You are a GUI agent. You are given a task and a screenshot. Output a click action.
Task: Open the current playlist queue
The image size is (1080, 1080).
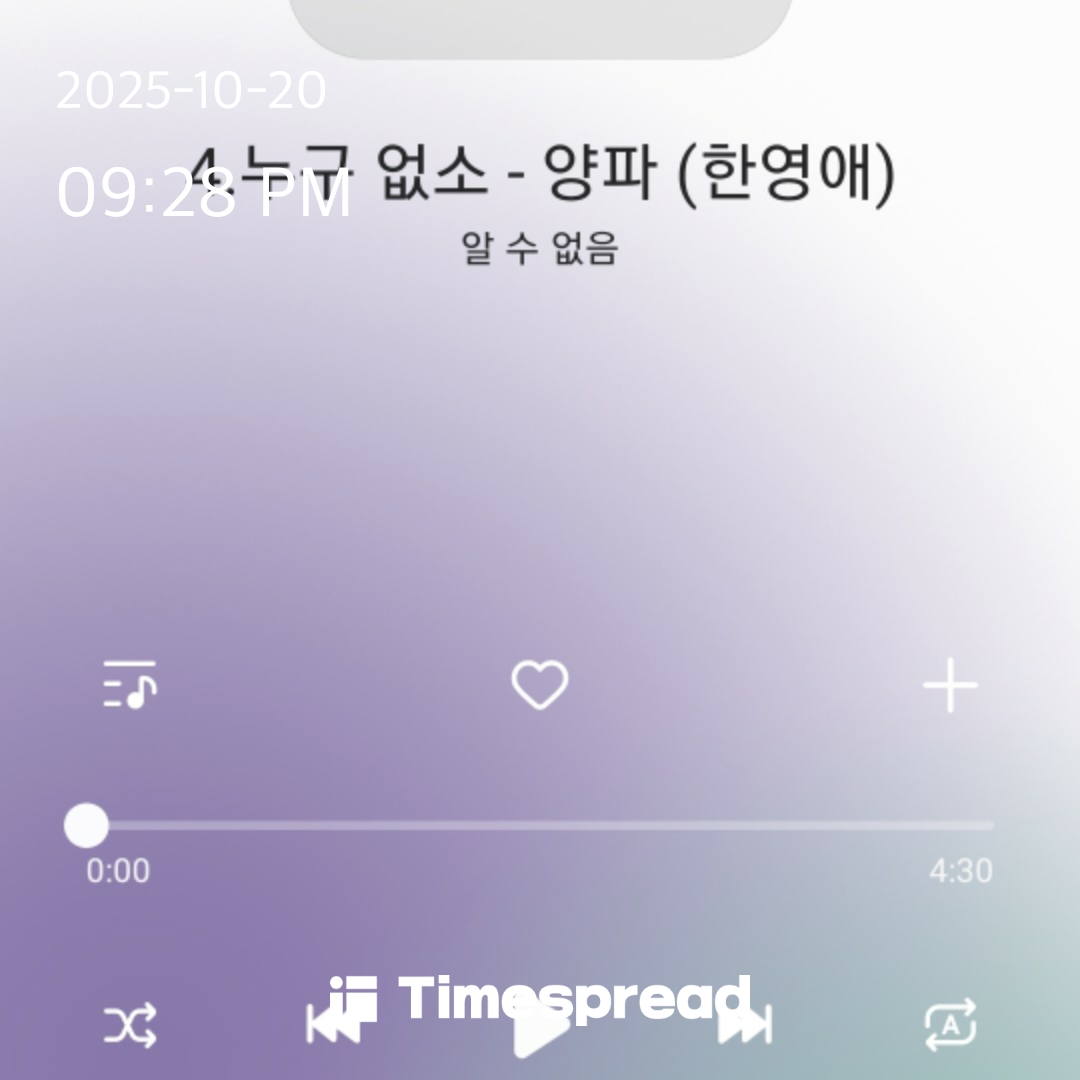[130, 686]
